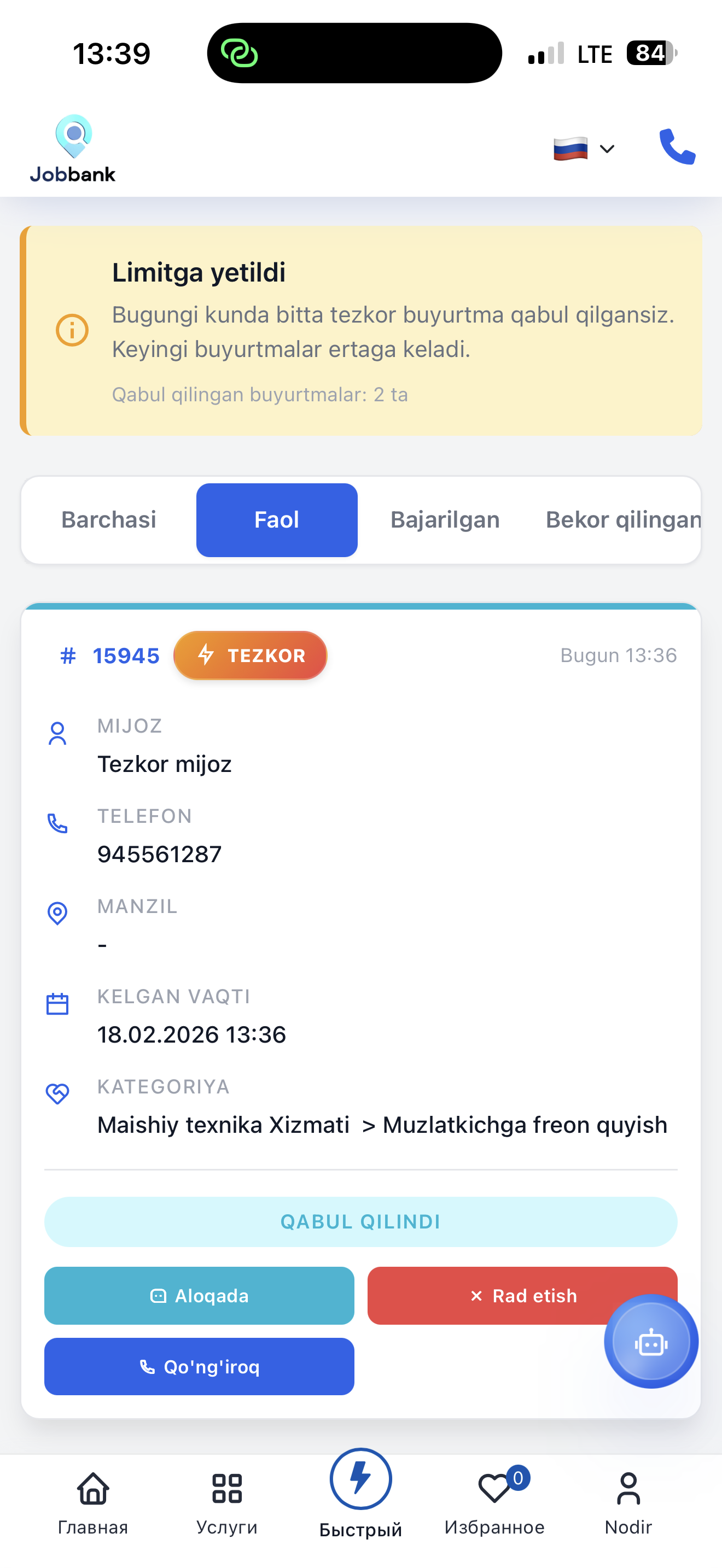Select the TEZKOR badge on the order
This screenshot has height=1568, width=722.
250,656
